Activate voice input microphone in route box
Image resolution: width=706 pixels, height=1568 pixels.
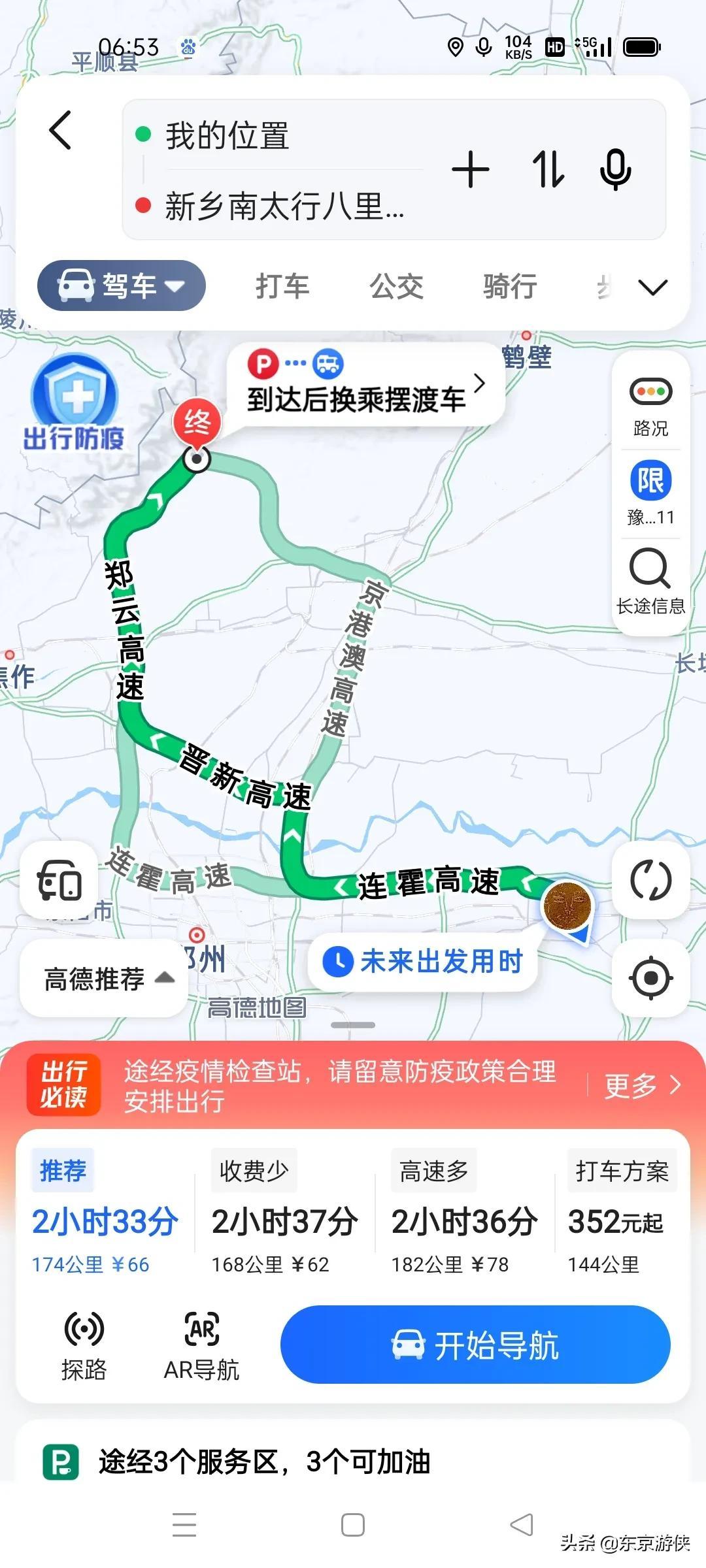[615, 169]
